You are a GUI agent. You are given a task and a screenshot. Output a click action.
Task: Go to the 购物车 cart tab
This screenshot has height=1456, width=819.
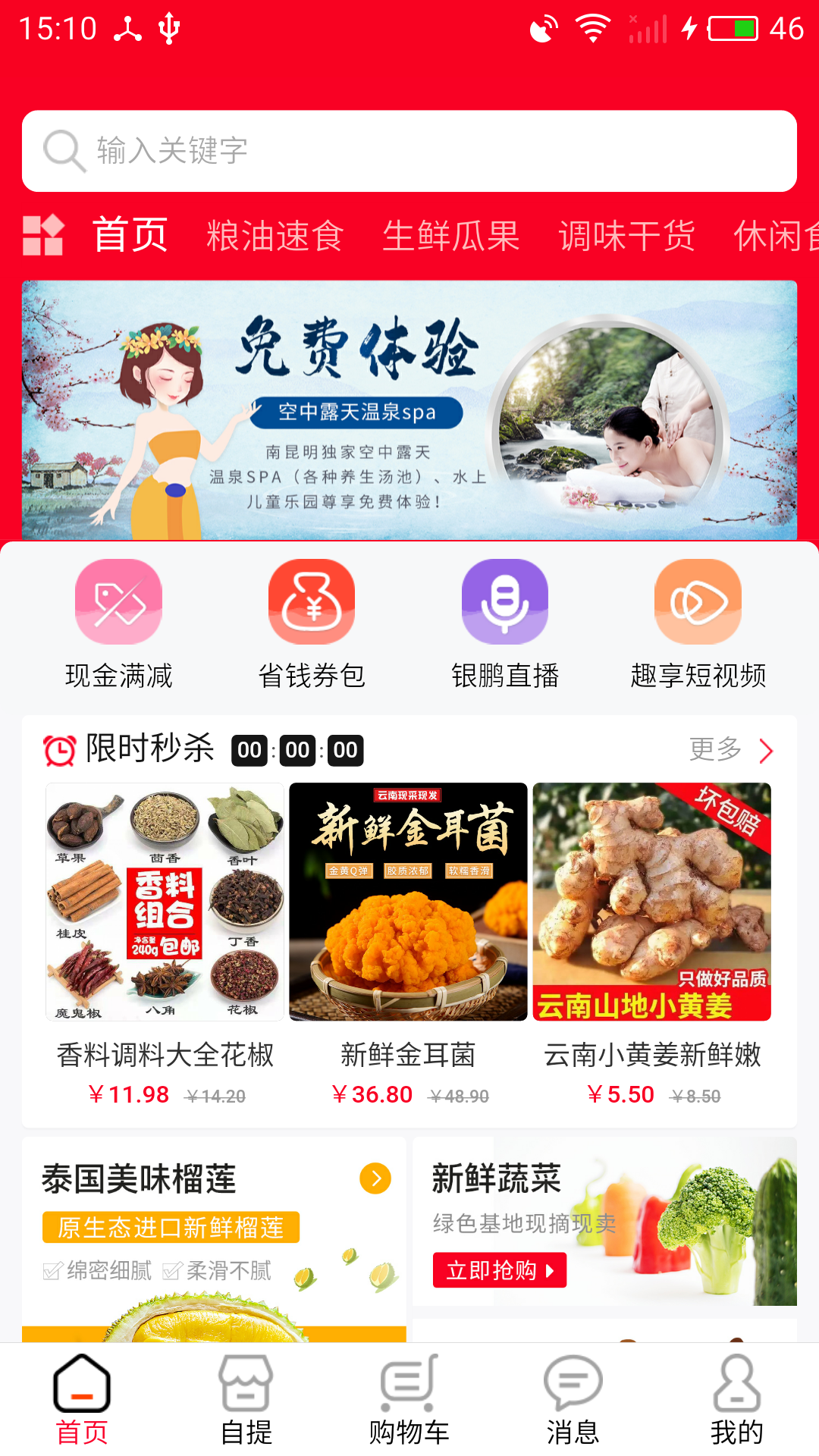point(409,1399)
